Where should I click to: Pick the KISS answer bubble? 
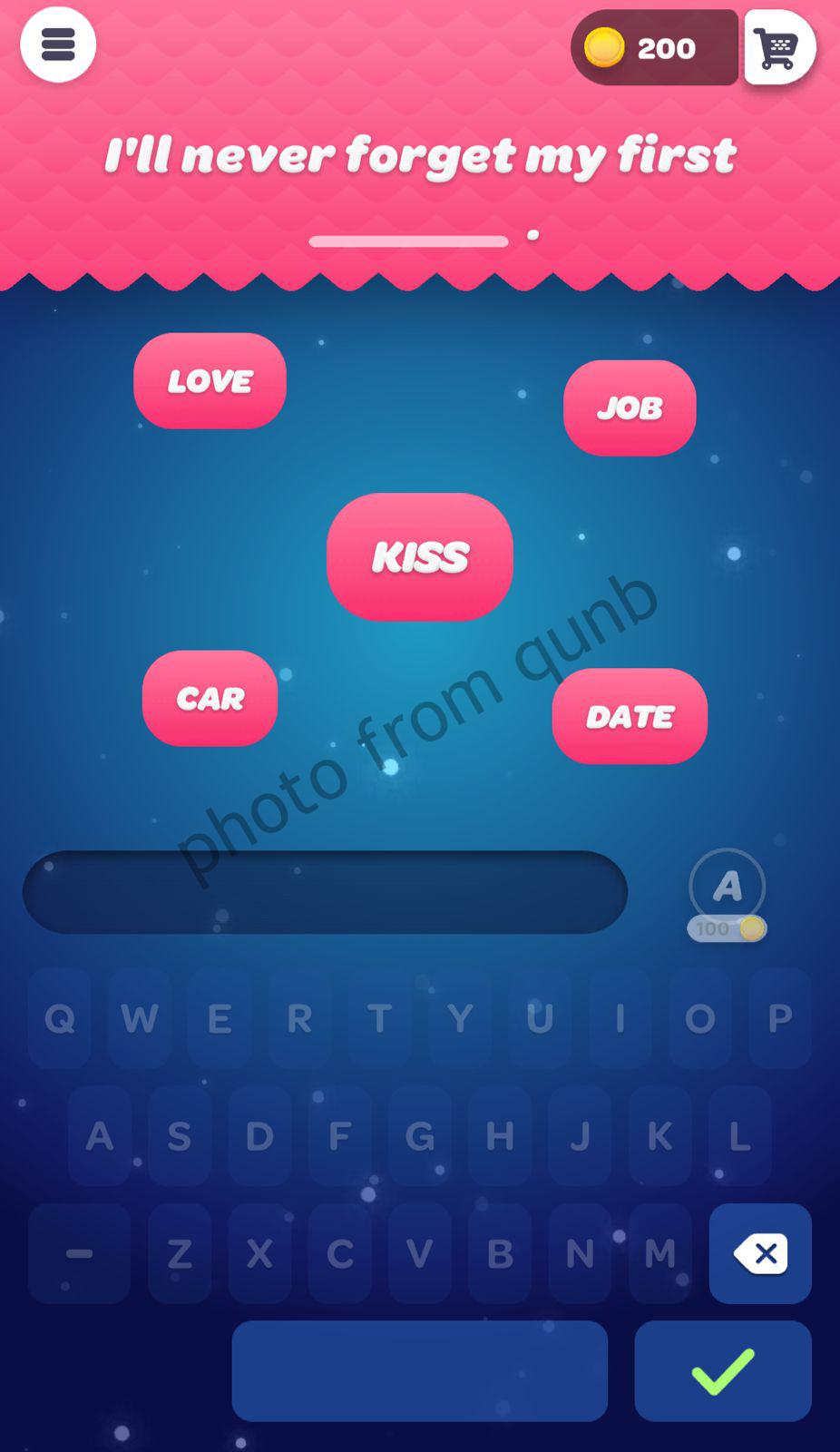[420, 557]
